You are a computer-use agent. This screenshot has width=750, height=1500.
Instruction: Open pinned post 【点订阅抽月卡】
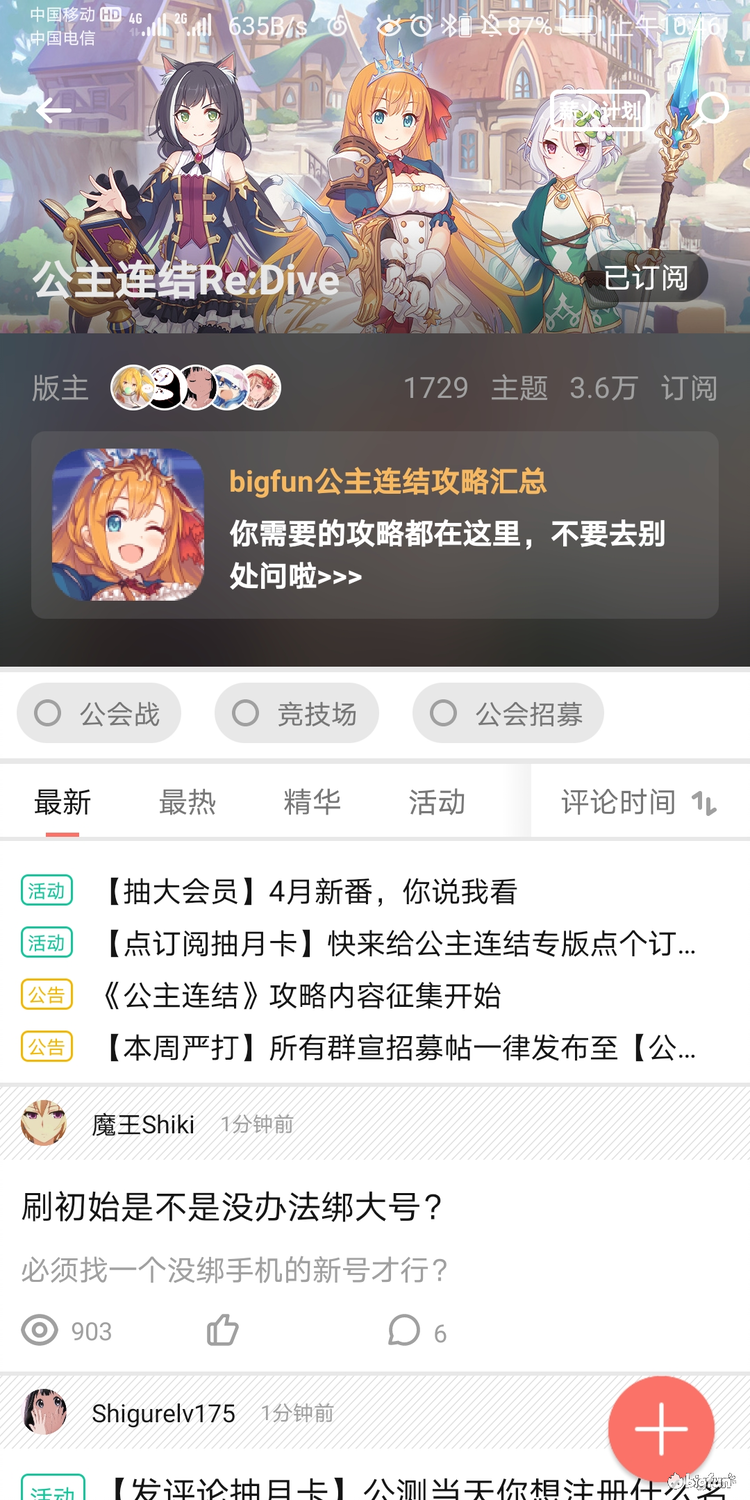point(400,943)
